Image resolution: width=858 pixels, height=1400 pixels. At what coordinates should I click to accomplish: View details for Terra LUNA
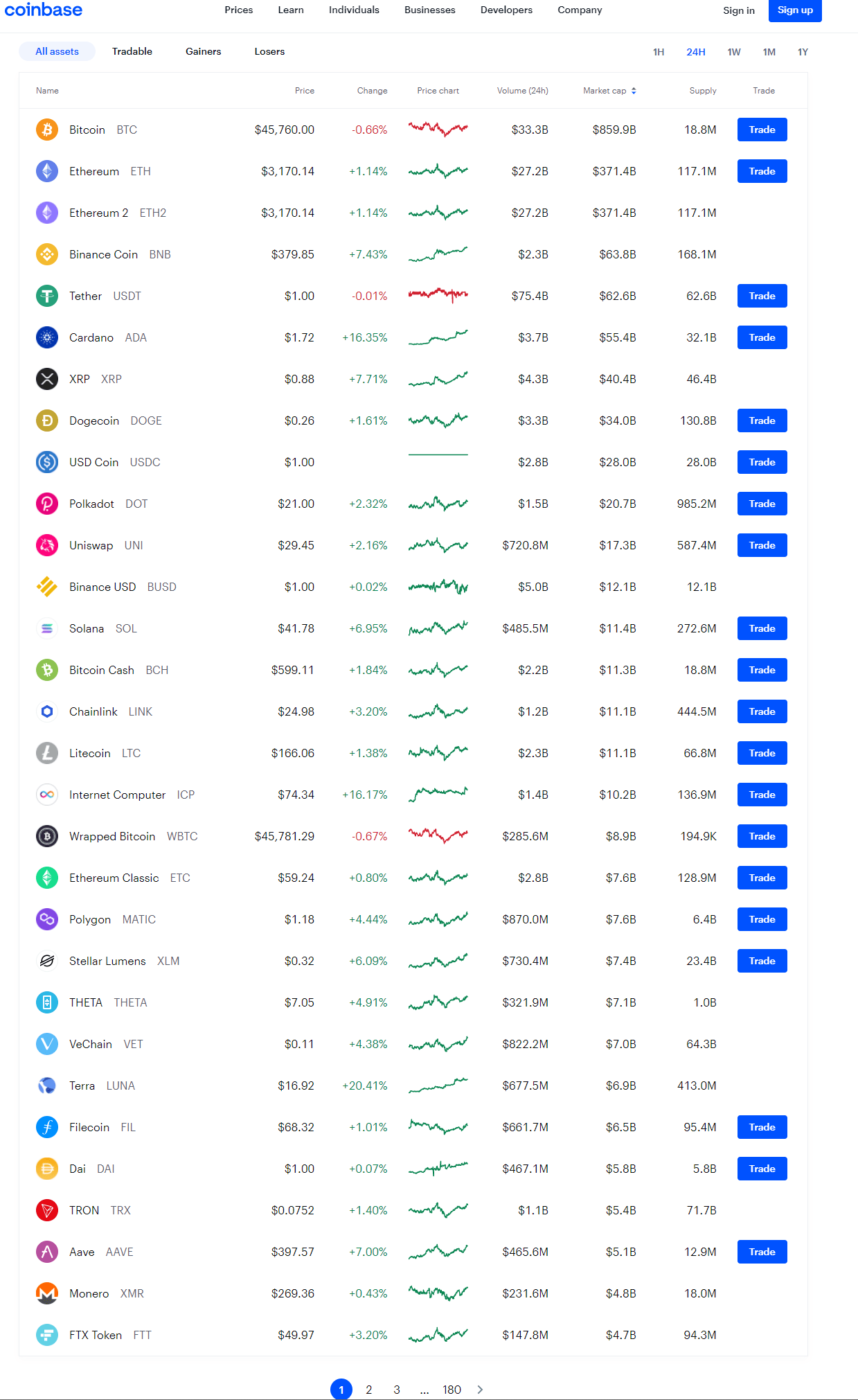pyautogui.click(x=413, y=1086)
